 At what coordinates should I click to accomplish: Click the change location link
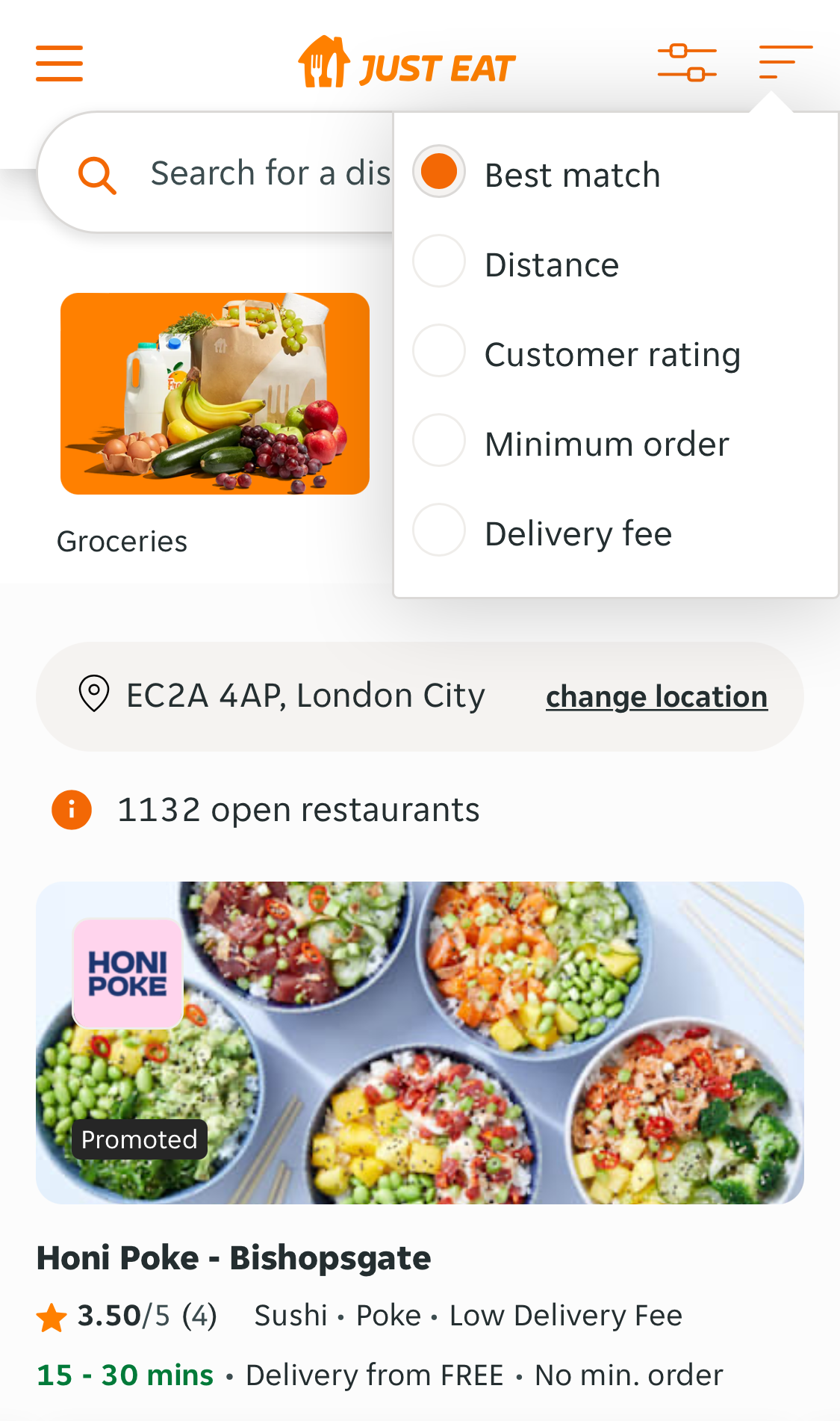(x=656, y=696)
